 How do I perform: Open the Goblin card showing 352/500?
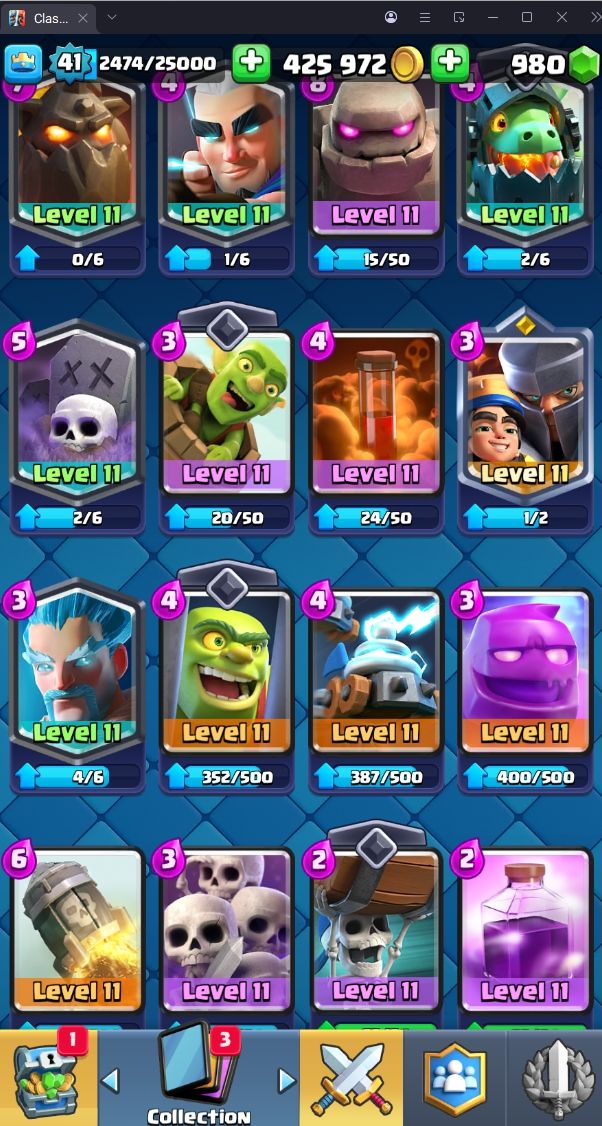click(227, 680)
